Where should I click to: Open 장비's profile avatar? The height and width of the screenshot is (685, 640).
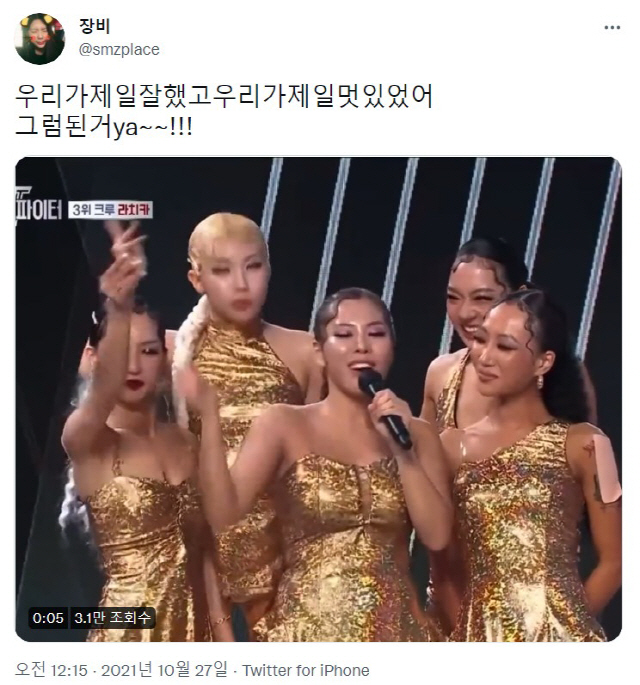[x=40, y=39]
